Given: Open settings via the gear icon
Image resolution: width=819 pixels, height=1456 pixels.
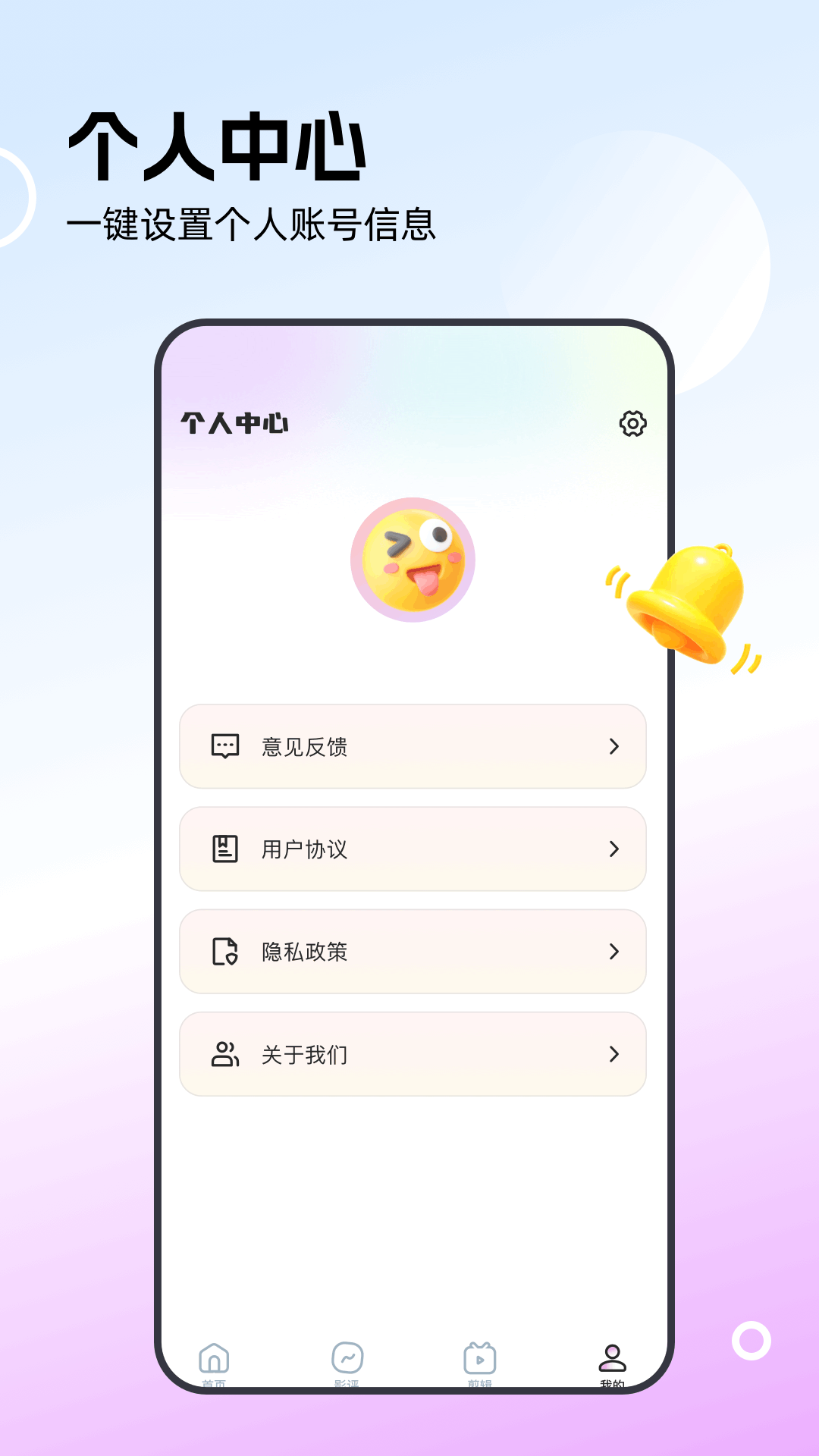Looking at the screenshot, I should coord(633,424).
